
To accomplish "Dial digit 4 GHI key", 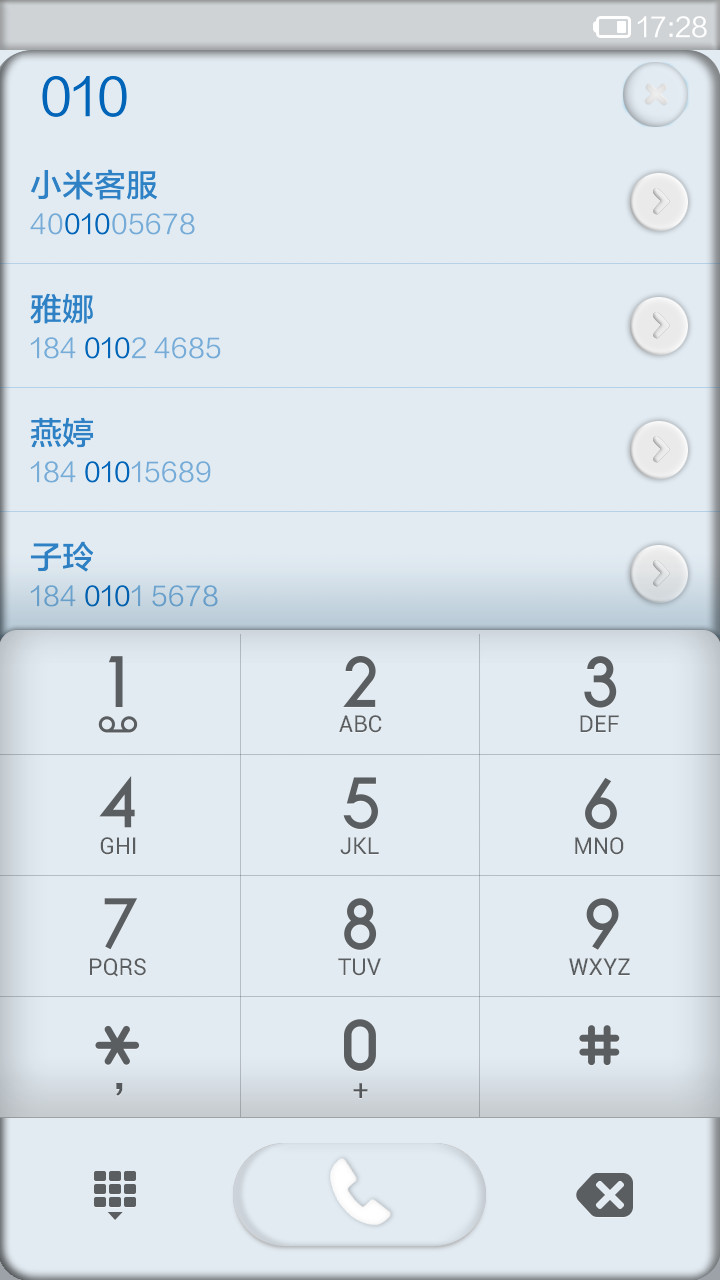I will click(x=120, y=815).
